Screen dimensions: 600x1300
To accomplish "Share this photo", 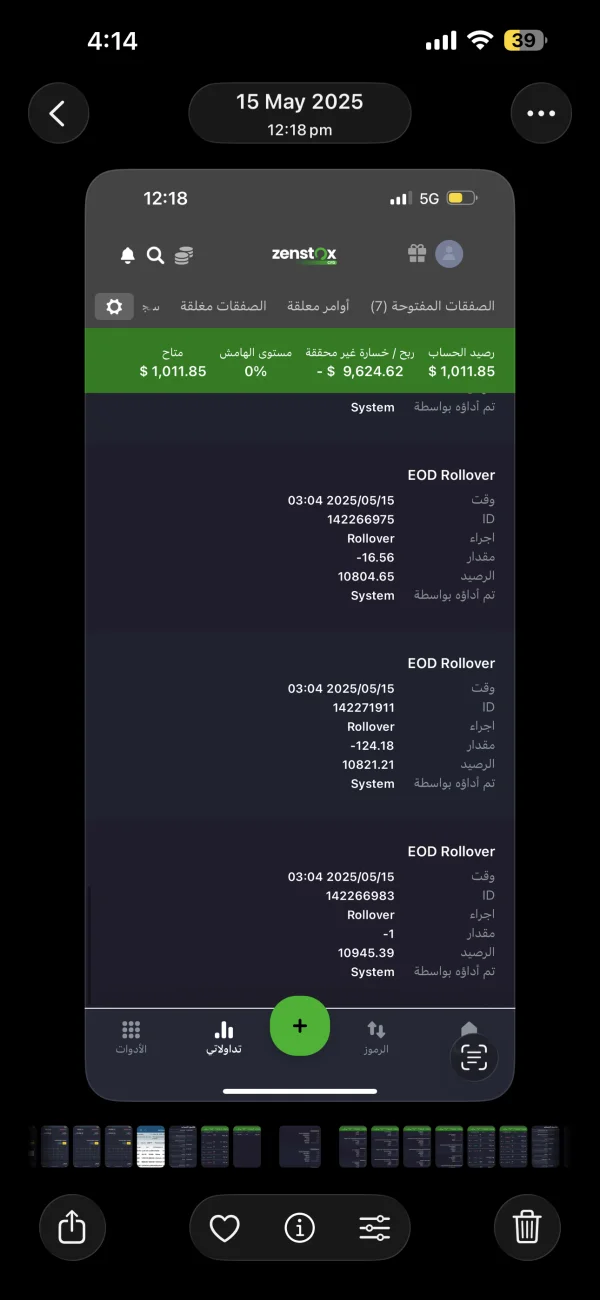I will [x=72, y=1226].
